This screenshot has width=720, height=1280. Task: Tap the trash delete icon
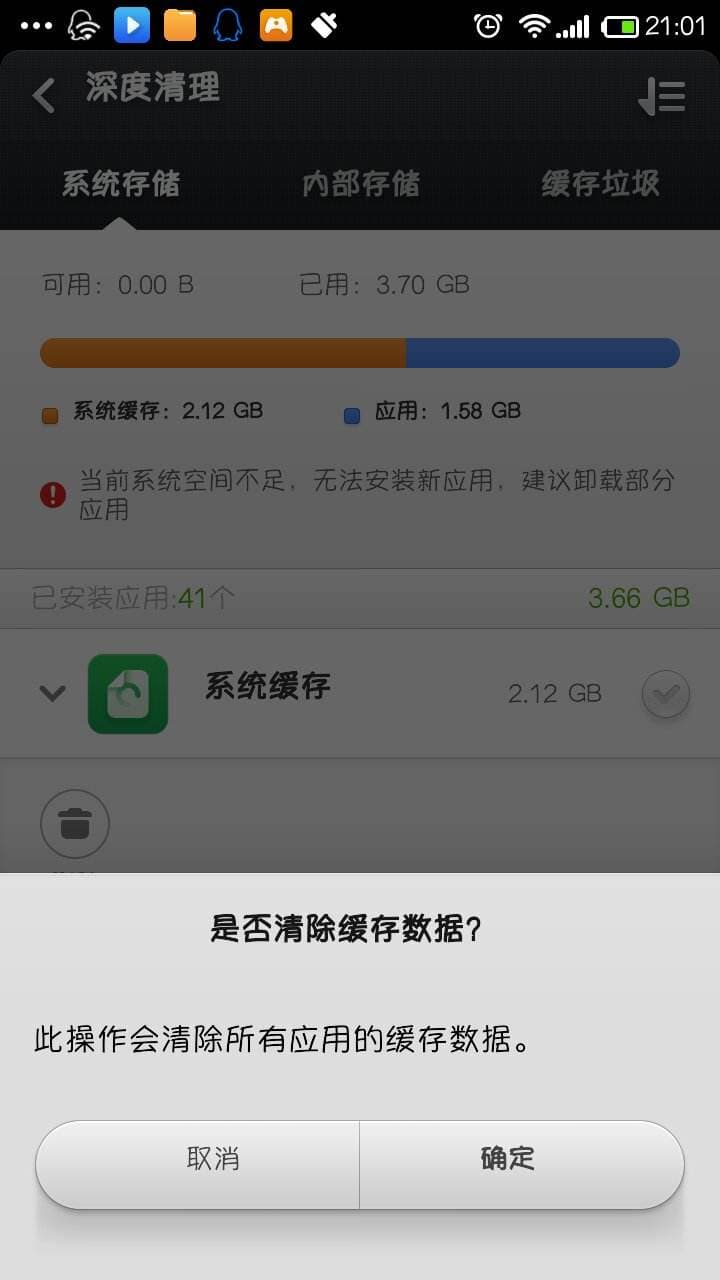pos(75,823)
